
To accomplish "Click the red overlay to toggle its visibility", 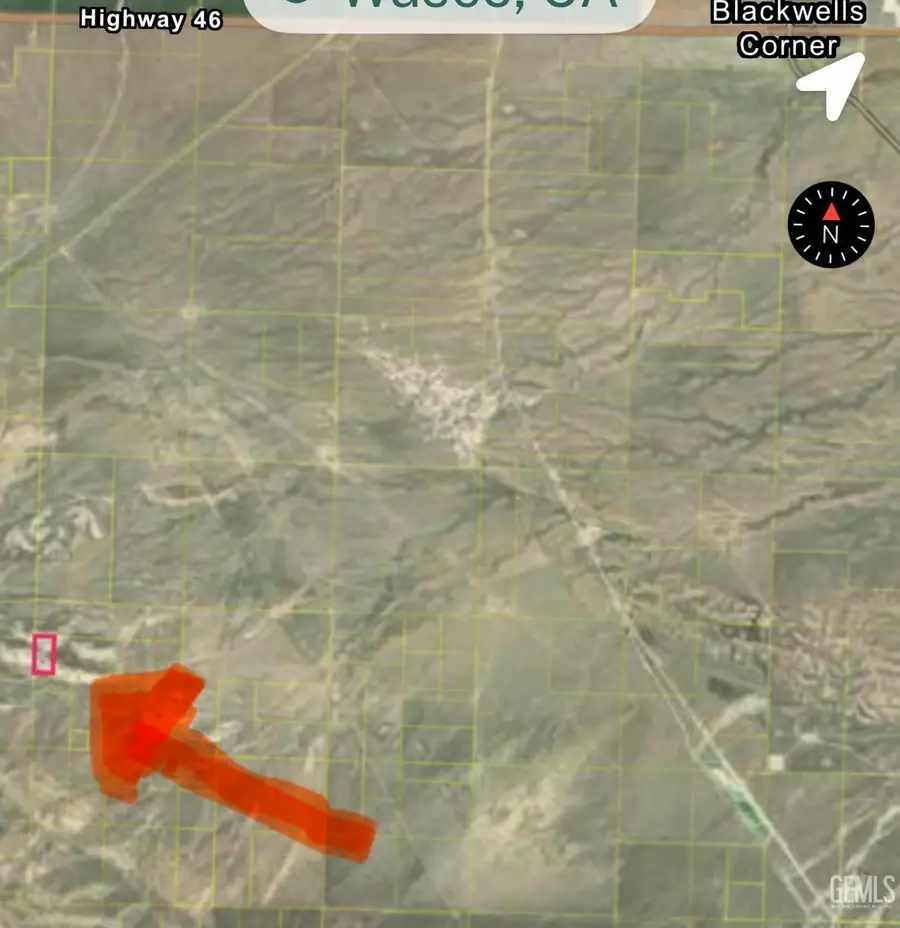I will point(250,790).
